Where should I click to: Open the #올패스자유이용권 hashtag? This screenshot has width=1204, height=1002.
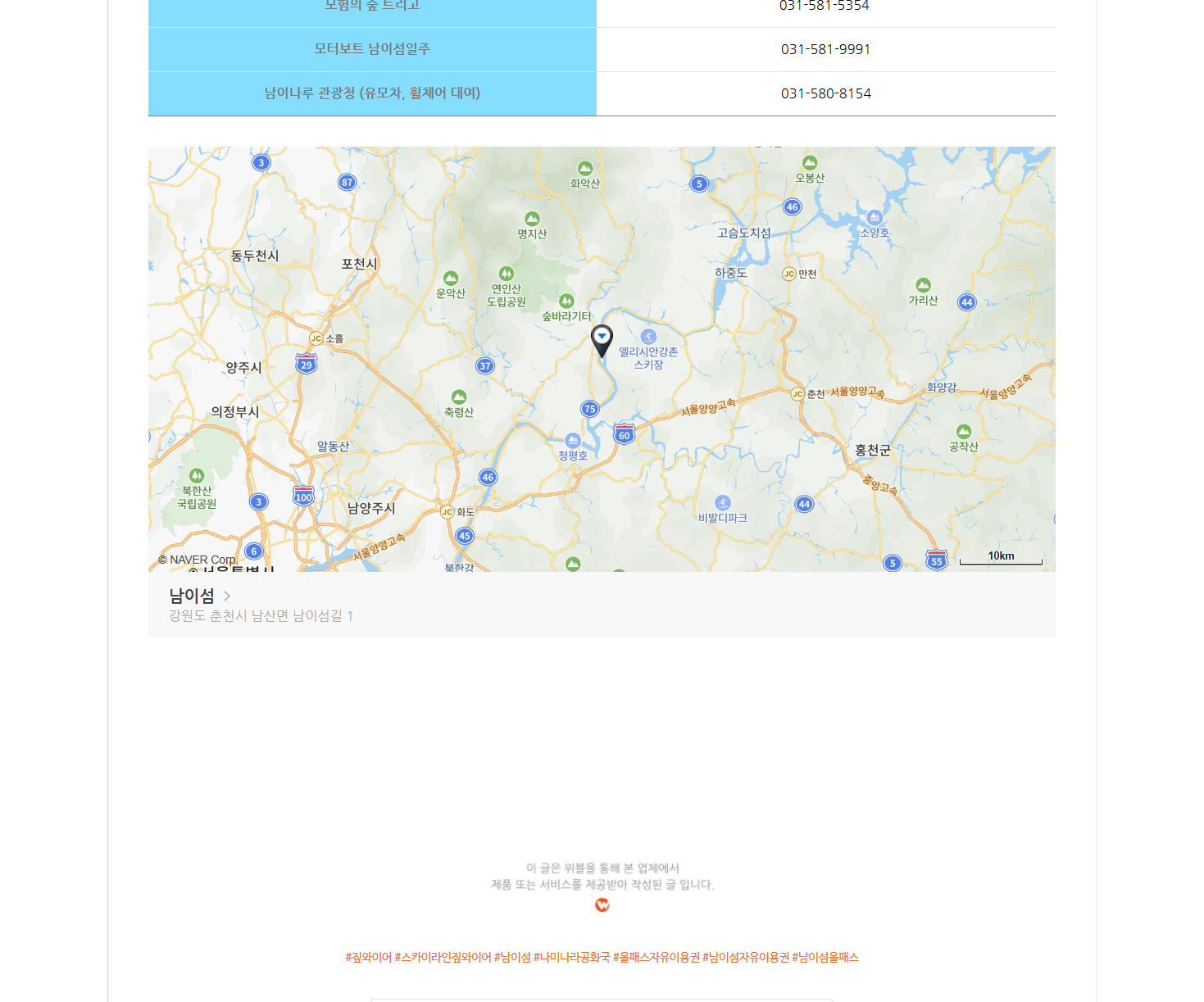[x=656, y=957]
